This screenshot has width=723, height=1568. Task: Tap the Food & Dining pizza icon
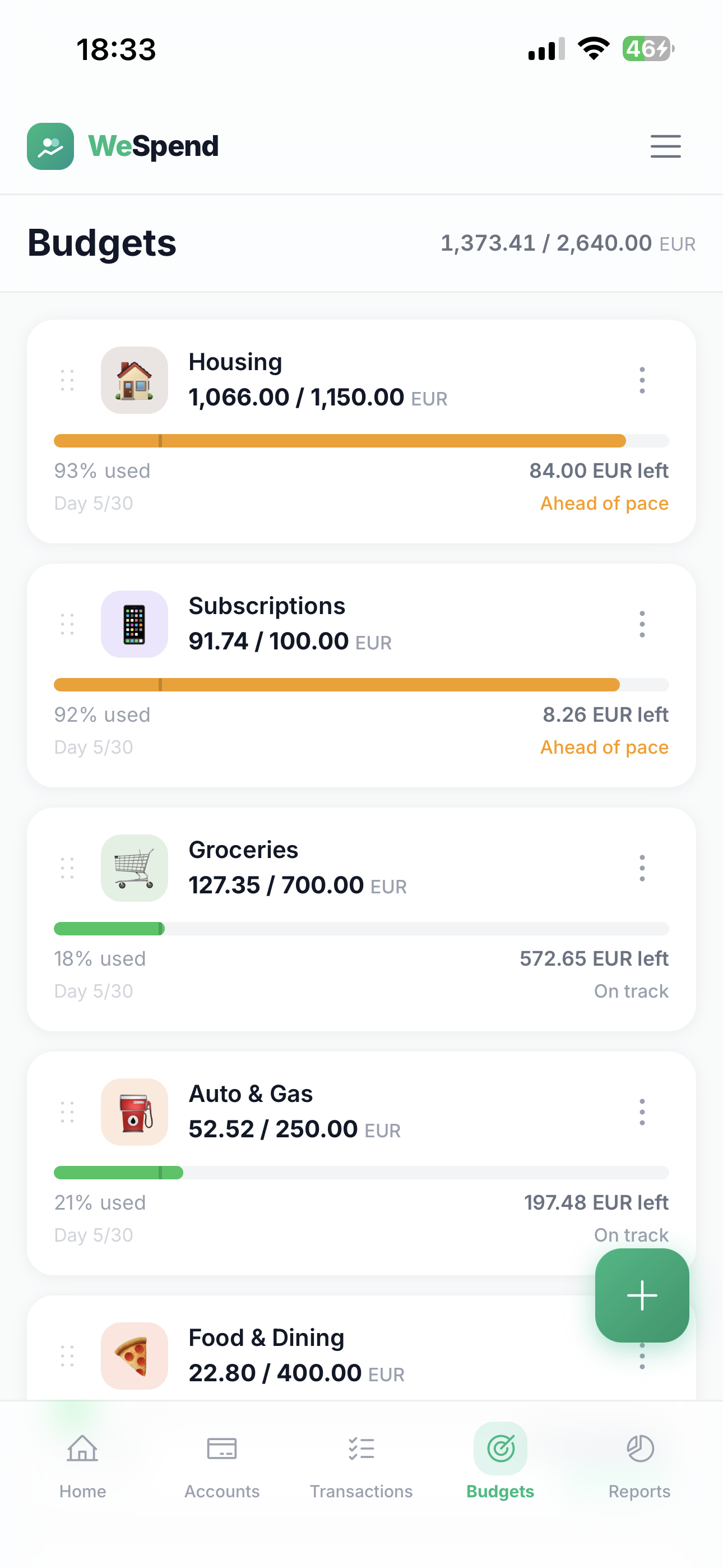pyautogui.click(x=134, y=1356)
